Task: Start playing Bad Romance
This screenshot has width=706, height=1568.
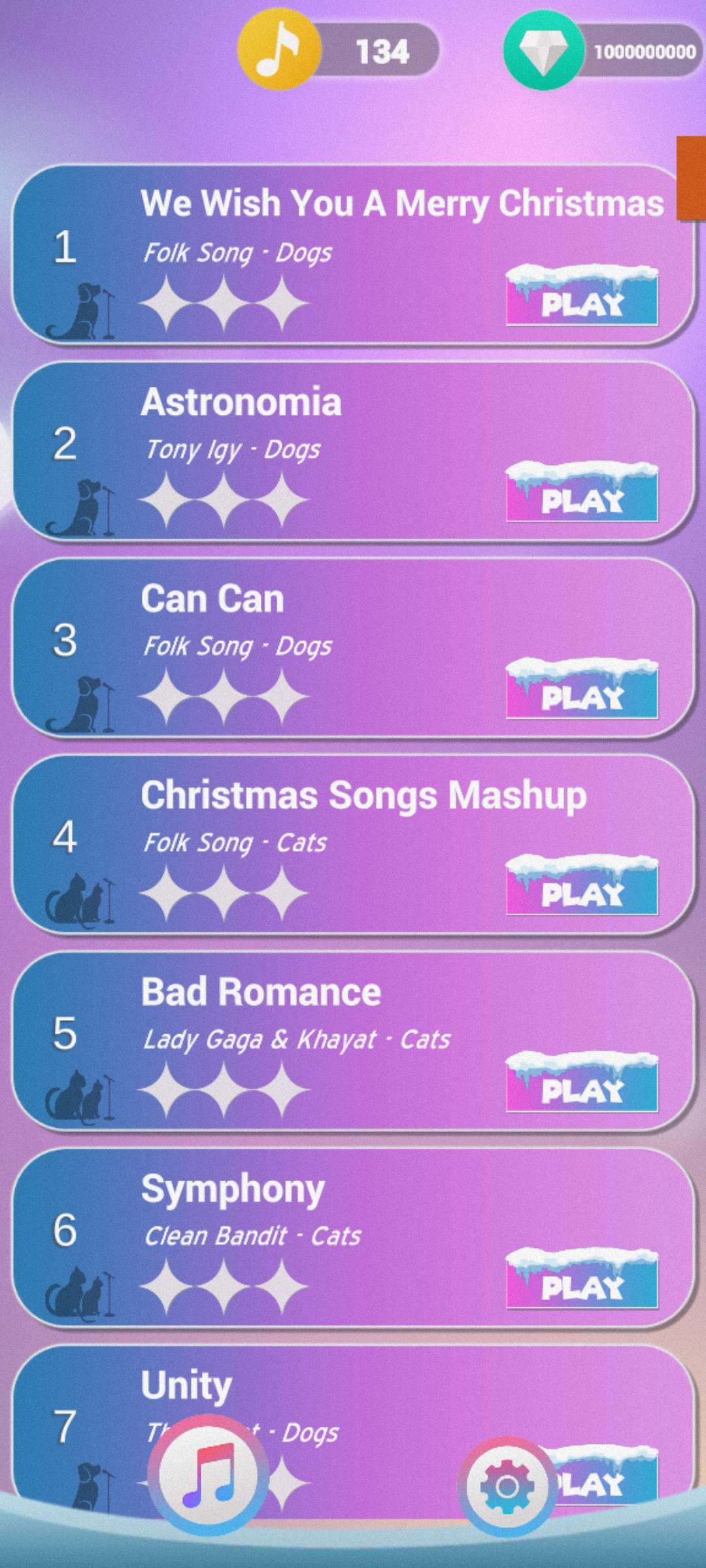Action: 582,1084
